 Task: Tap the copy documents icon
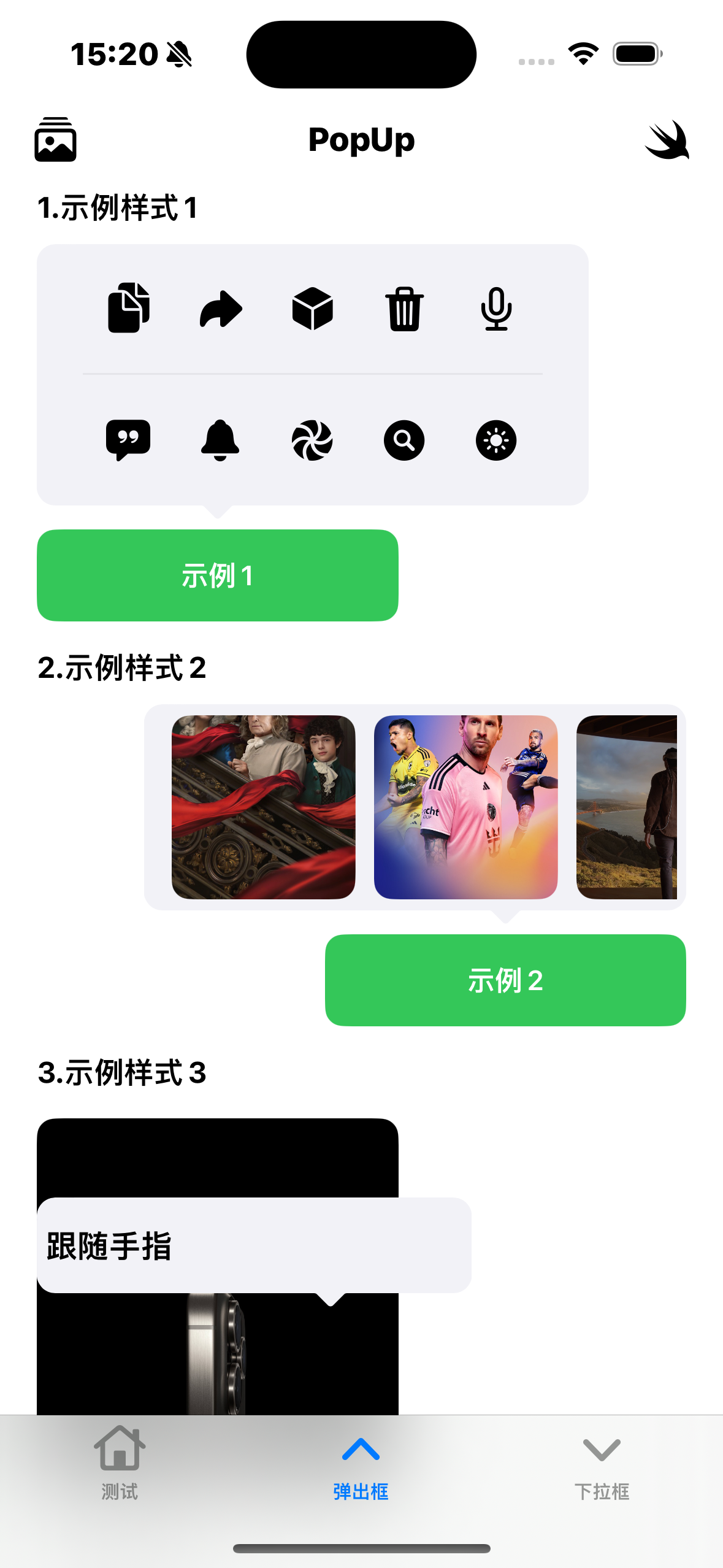[x=129, y=308]
